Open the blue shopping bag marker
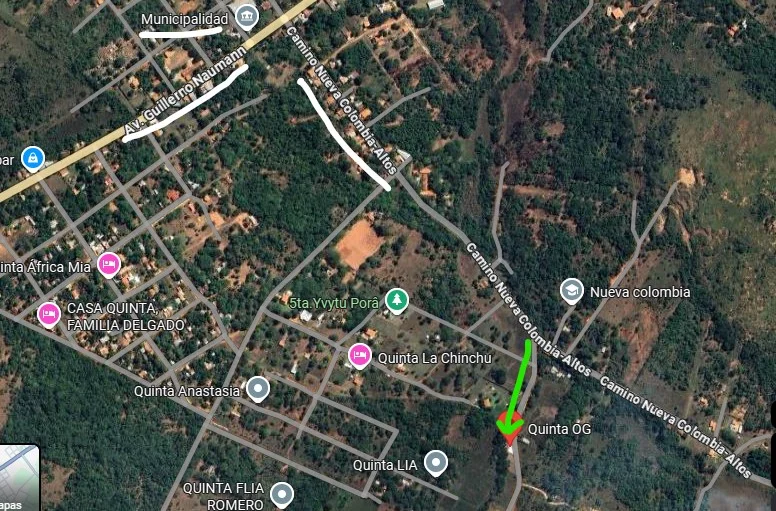This screenshot has height=511, width=776. [x=33, y=158]
